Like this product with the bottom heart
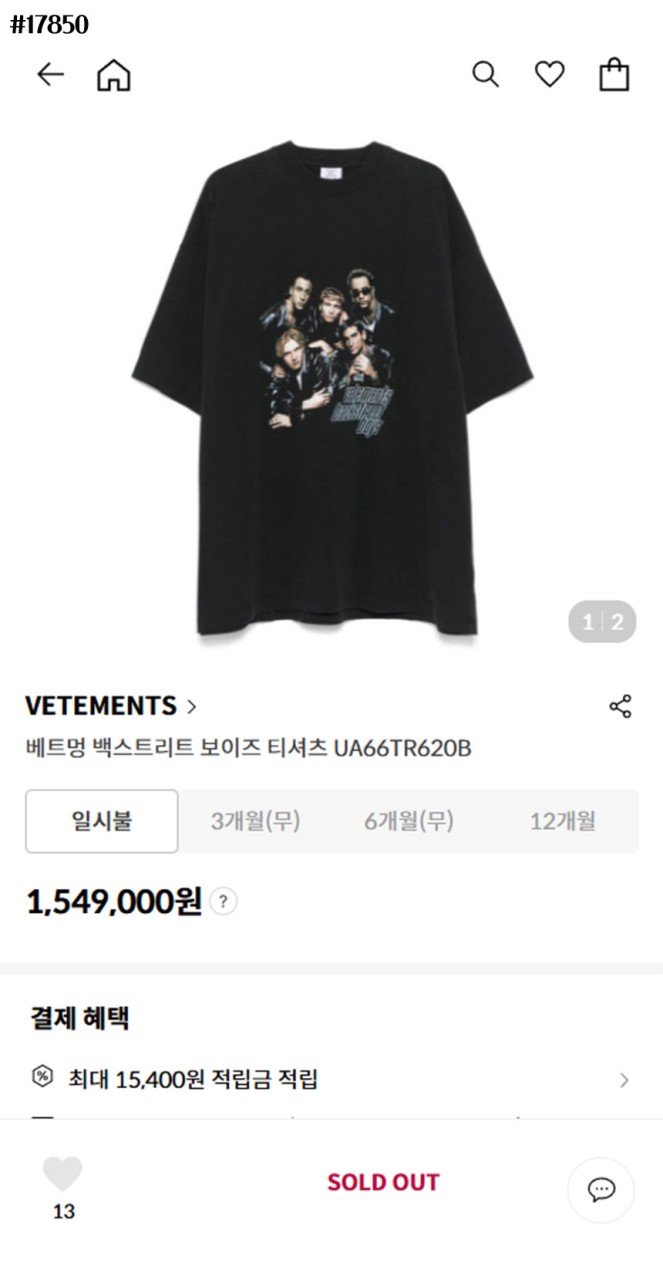The height and width of the screenshot is (1280, 663). (x=63, y=1174)
